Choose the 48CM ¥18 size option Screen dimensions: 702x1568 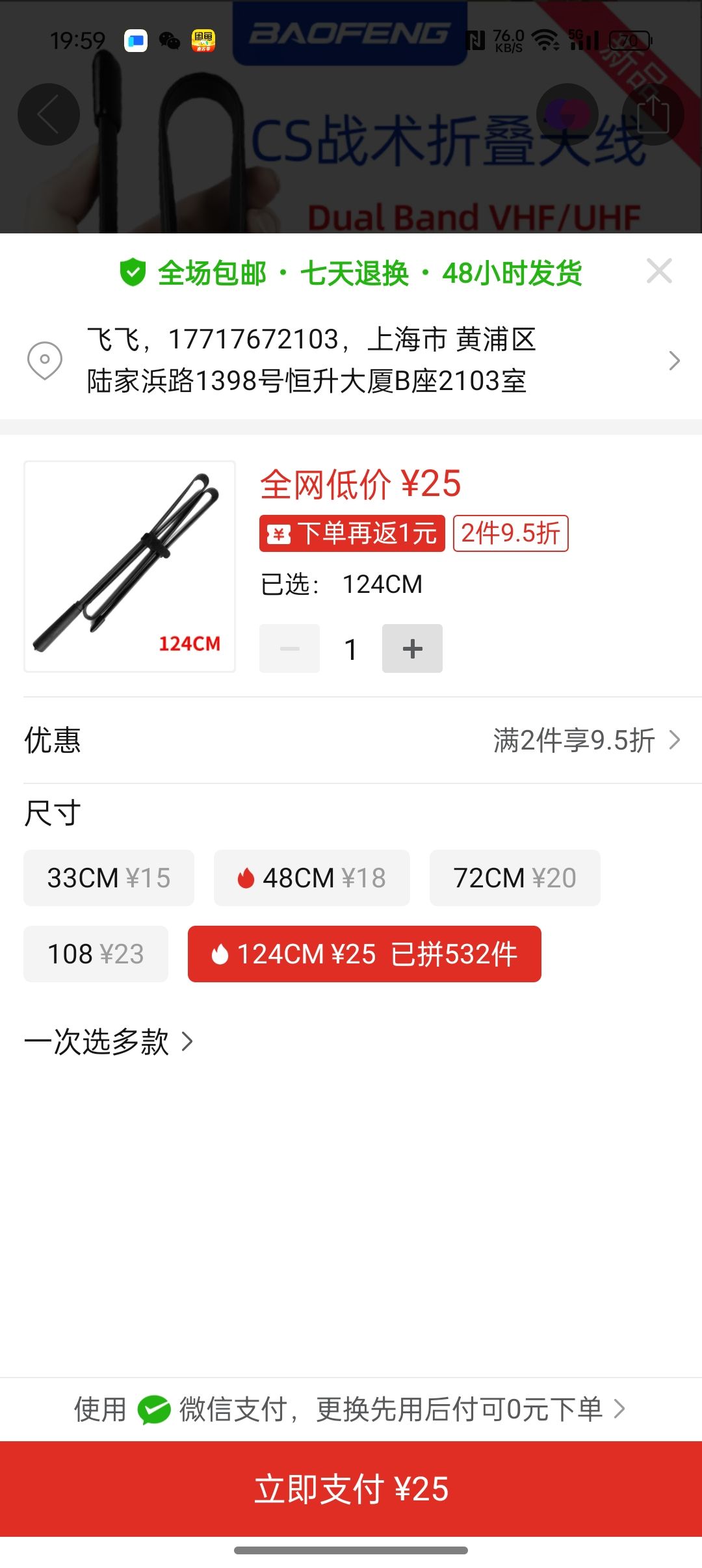312,878
